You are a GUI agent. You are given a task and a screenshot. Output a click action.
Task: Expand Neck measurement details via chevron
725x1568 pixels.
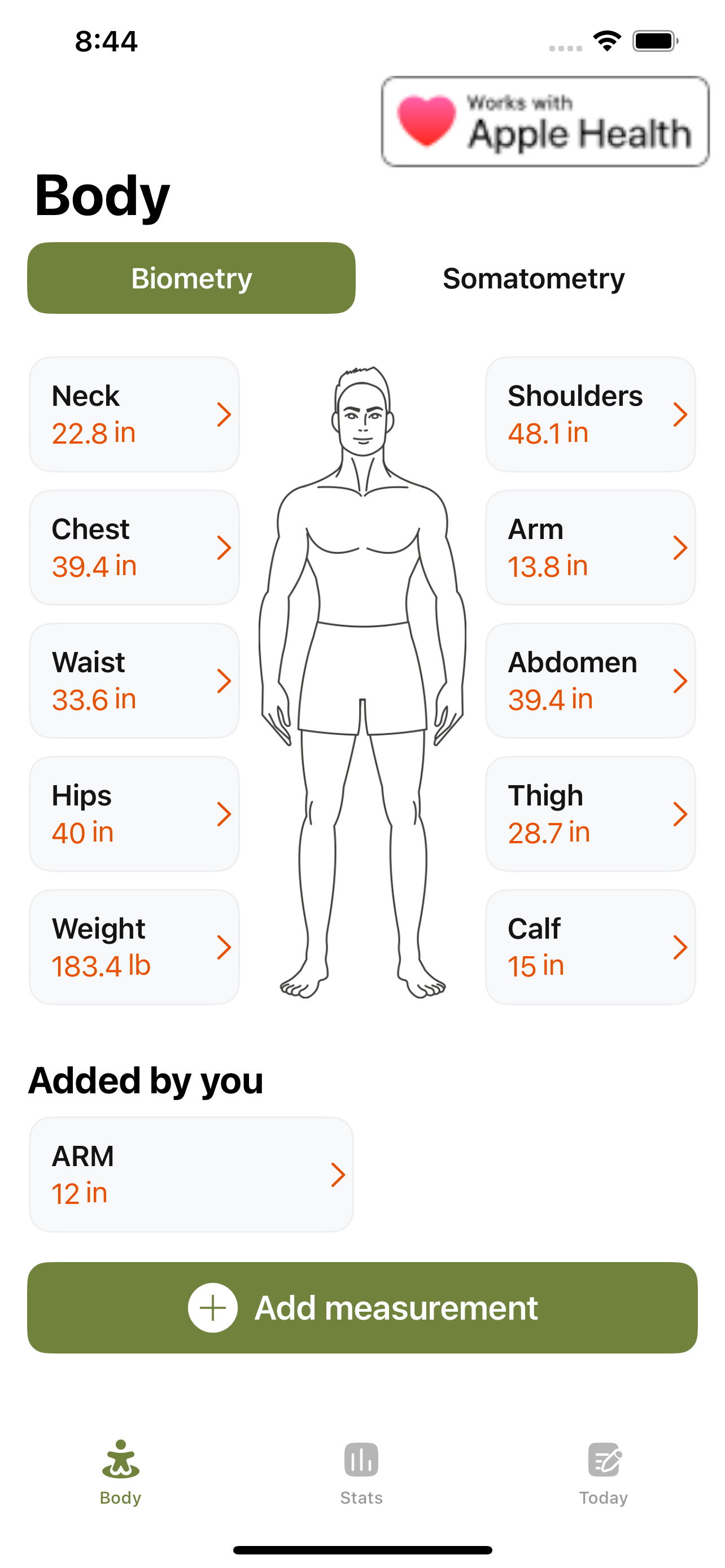click(225, 414)
